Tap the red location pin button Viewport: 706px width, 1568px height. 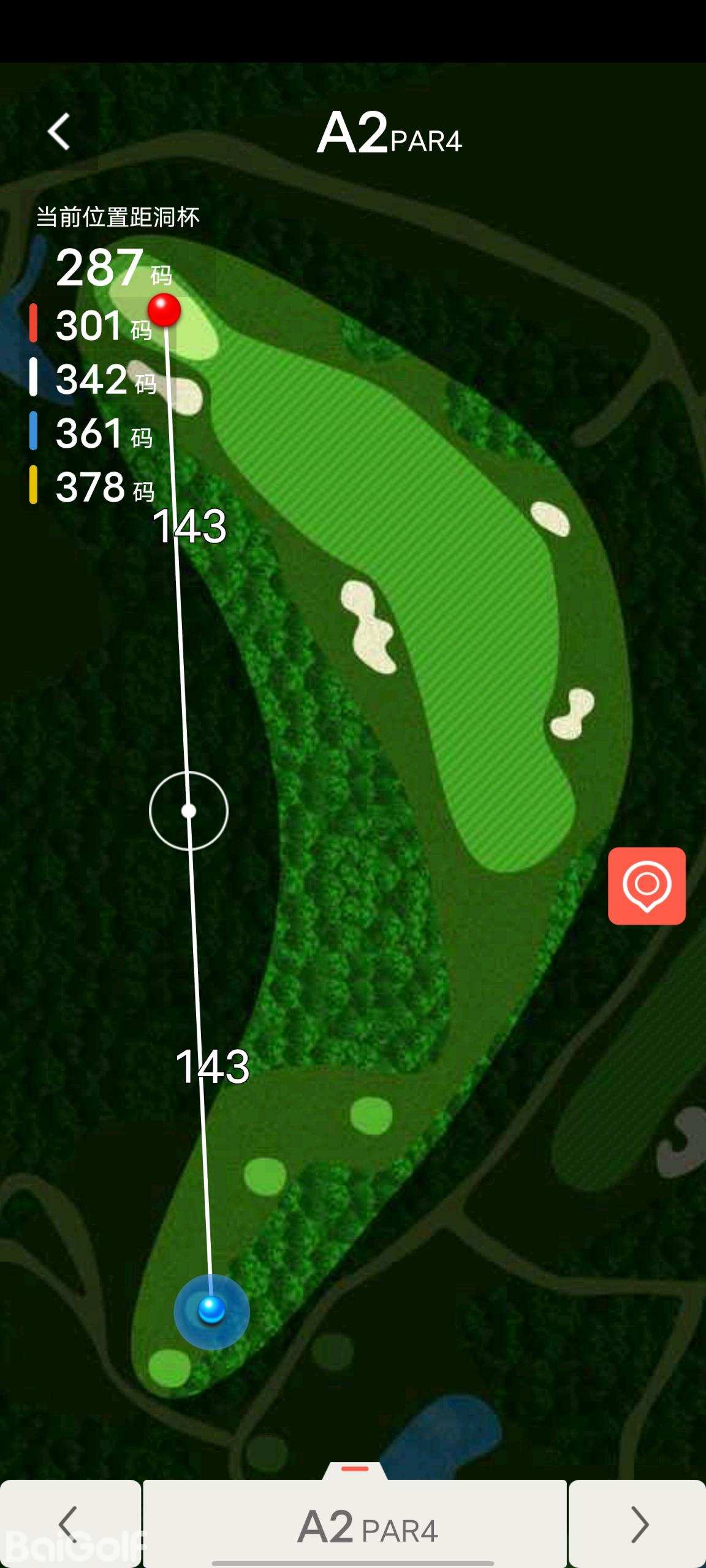tap(647, 886)
